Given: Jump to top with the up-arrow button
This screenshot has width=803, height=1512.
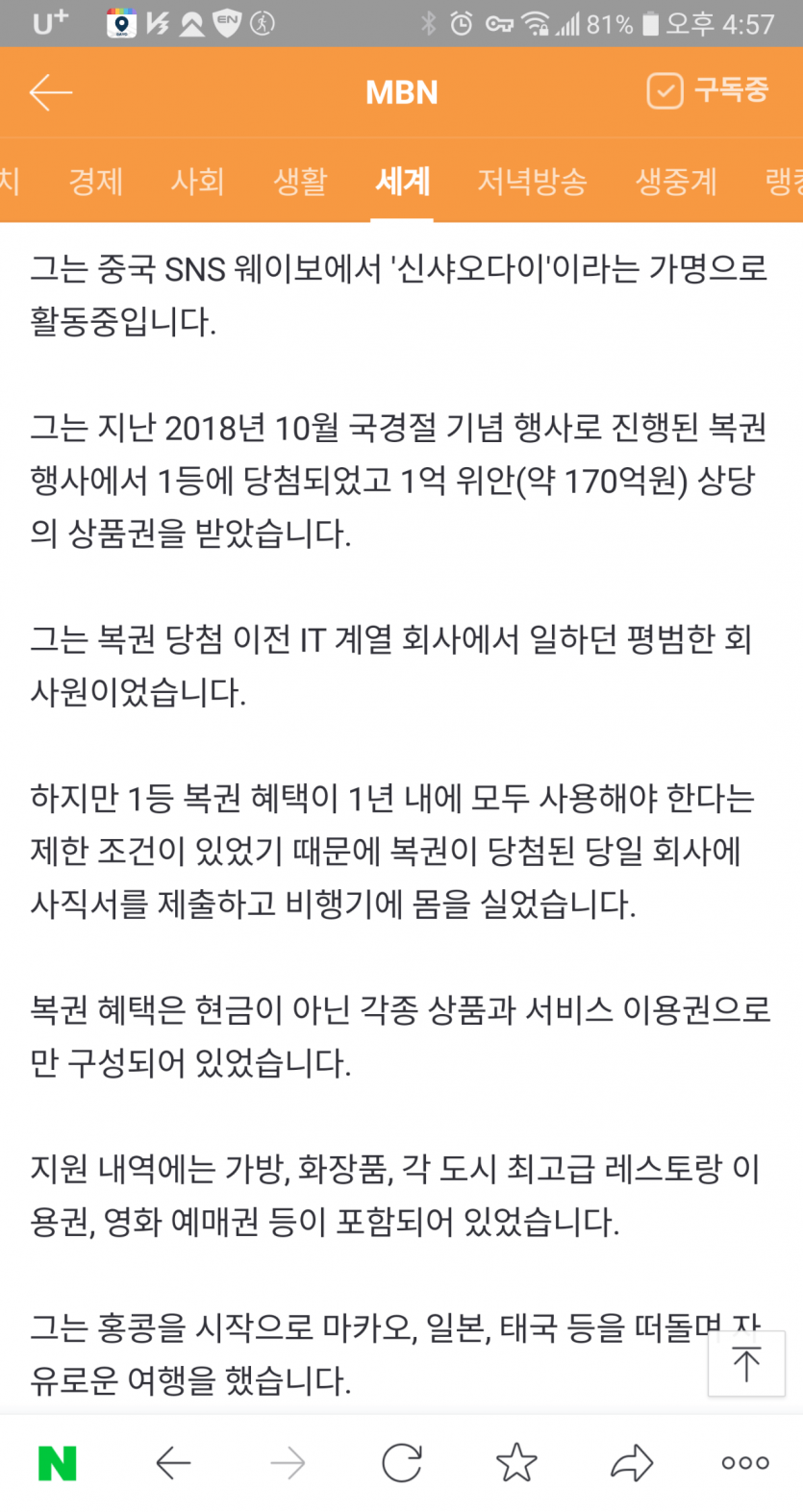Looking at the screenshot, I should pos(746,1364).
